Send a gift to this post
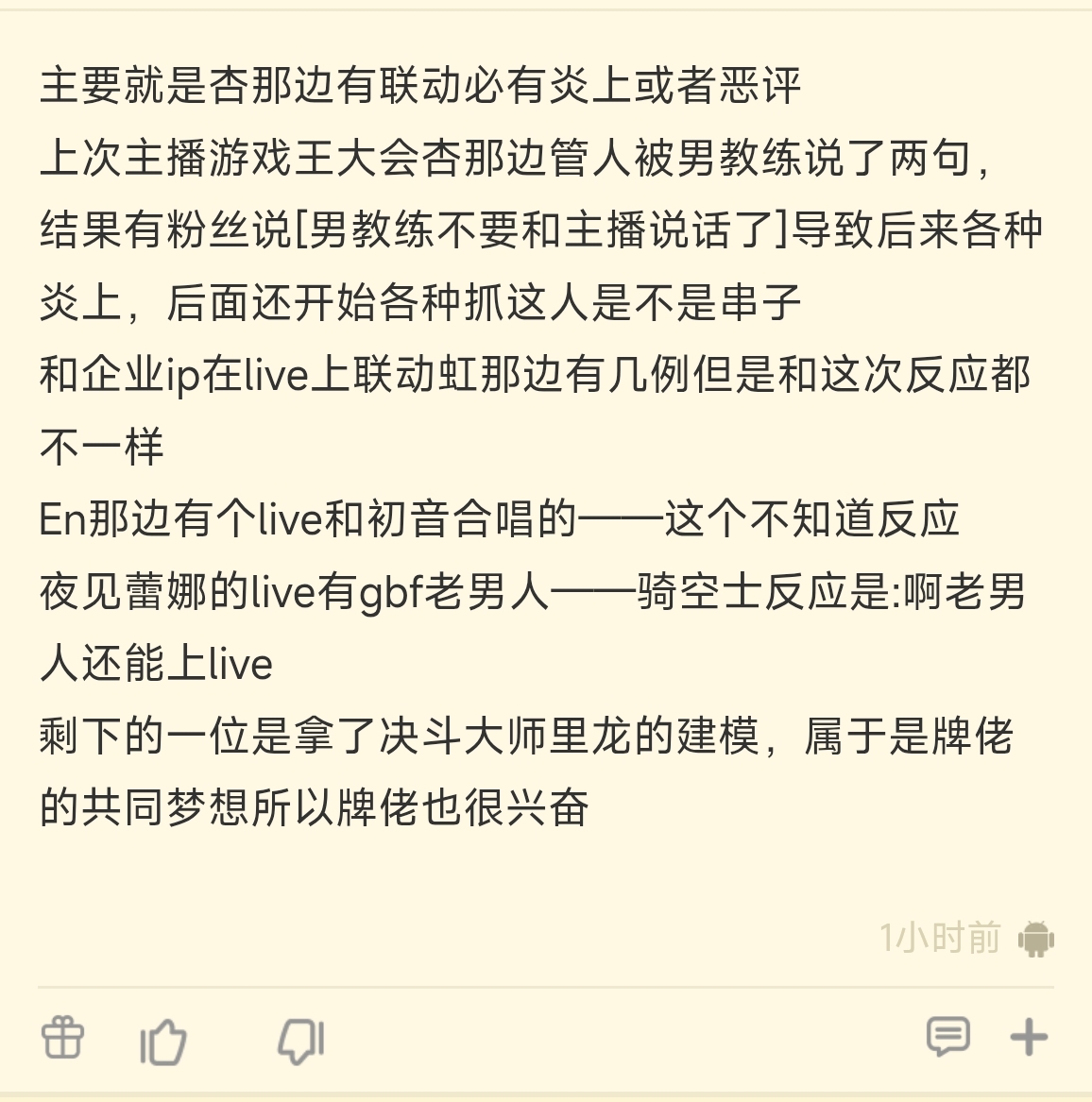Image resolution: width=1092 pixels, height=1102 pixels. [62, 1038]
